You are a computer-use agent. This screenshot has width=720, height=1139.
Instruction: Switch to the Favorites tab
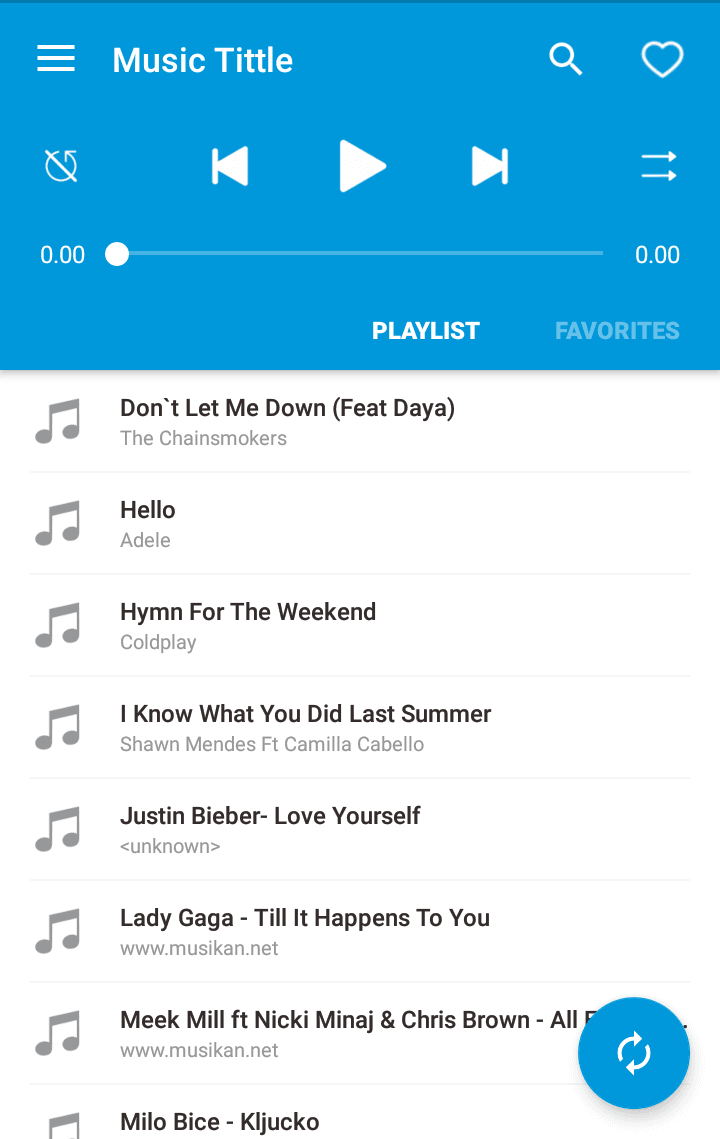(x=617, y=331)
